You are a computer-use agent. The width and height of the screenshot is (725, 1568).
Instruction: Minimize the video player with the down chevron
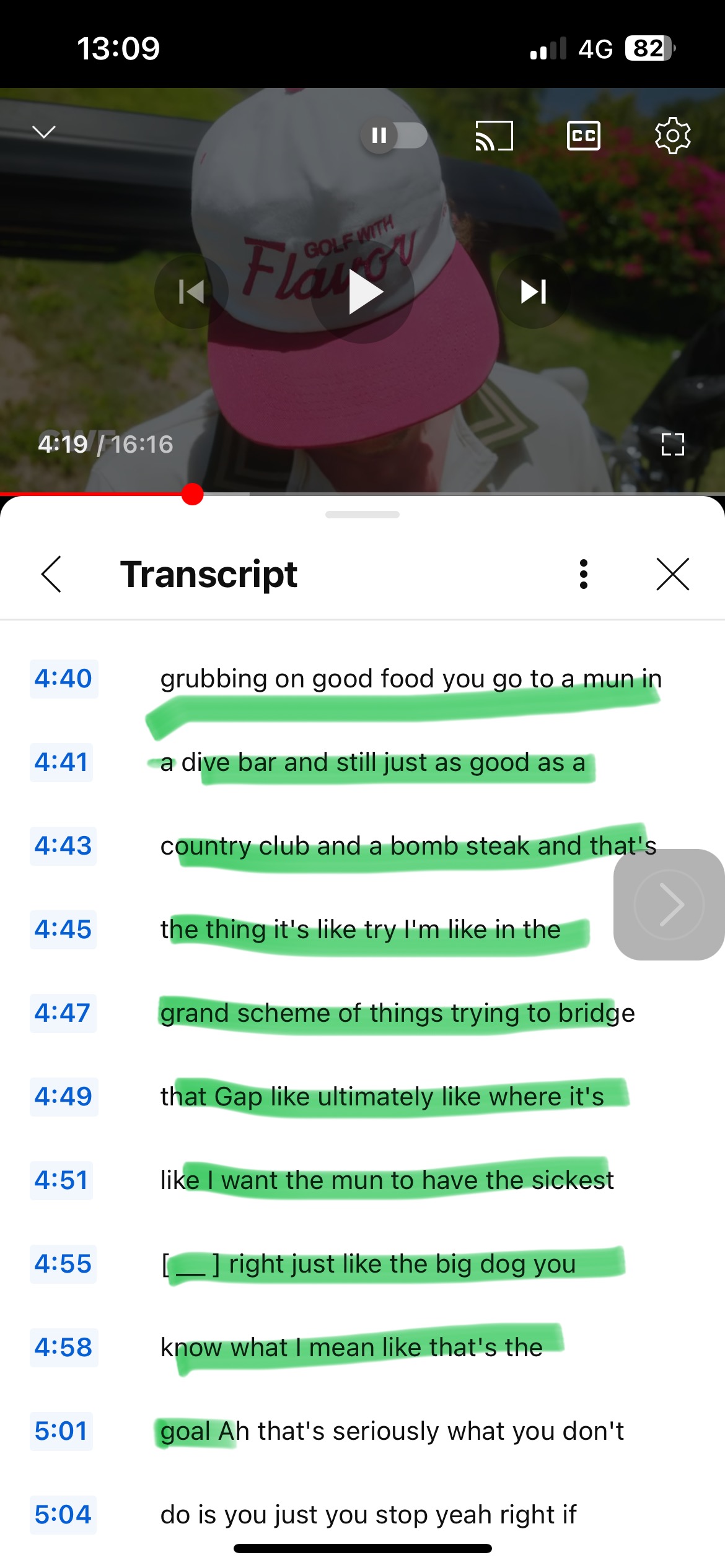pos(44,132)
